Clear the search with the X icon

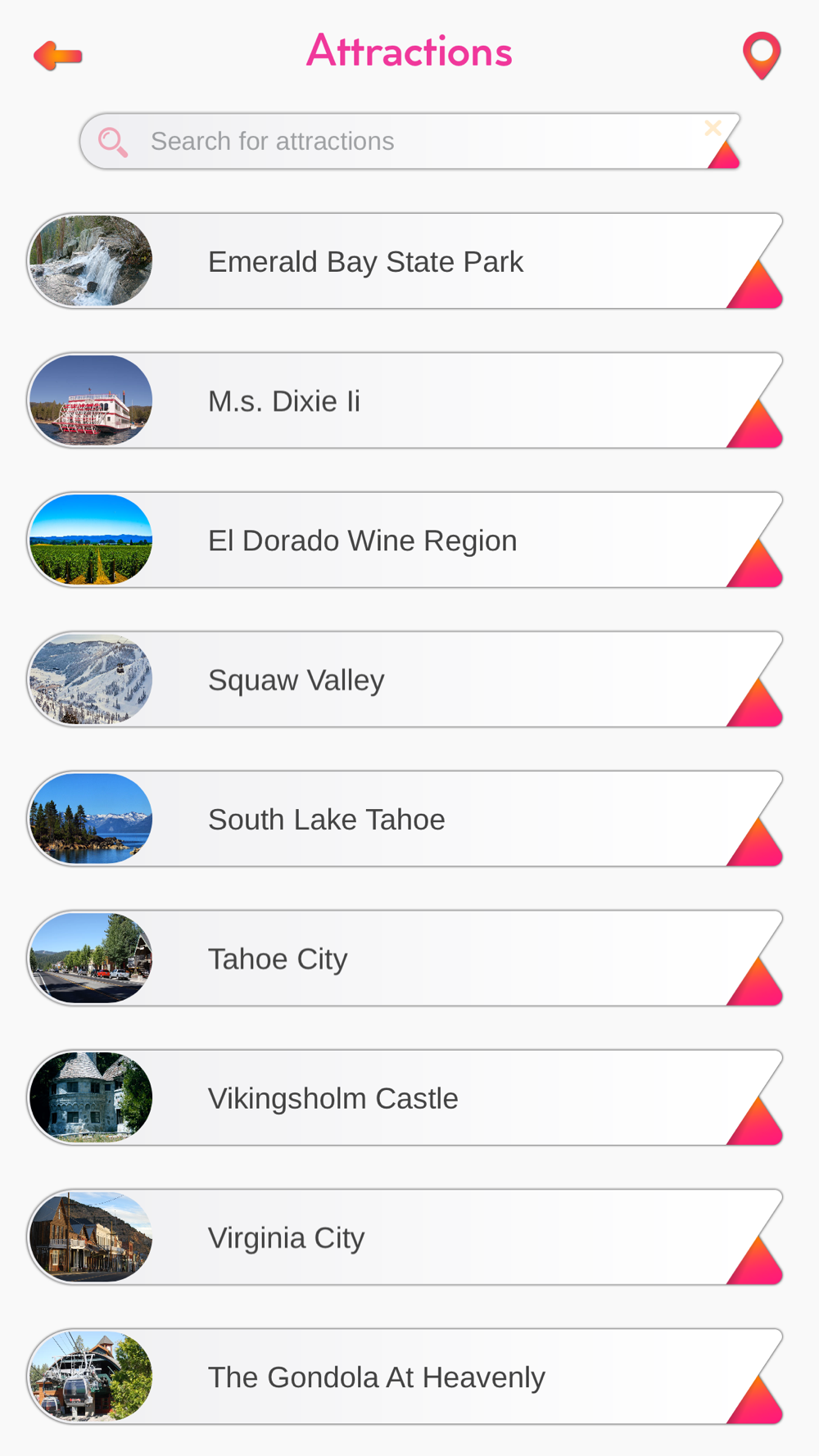[x=713, y=128]
